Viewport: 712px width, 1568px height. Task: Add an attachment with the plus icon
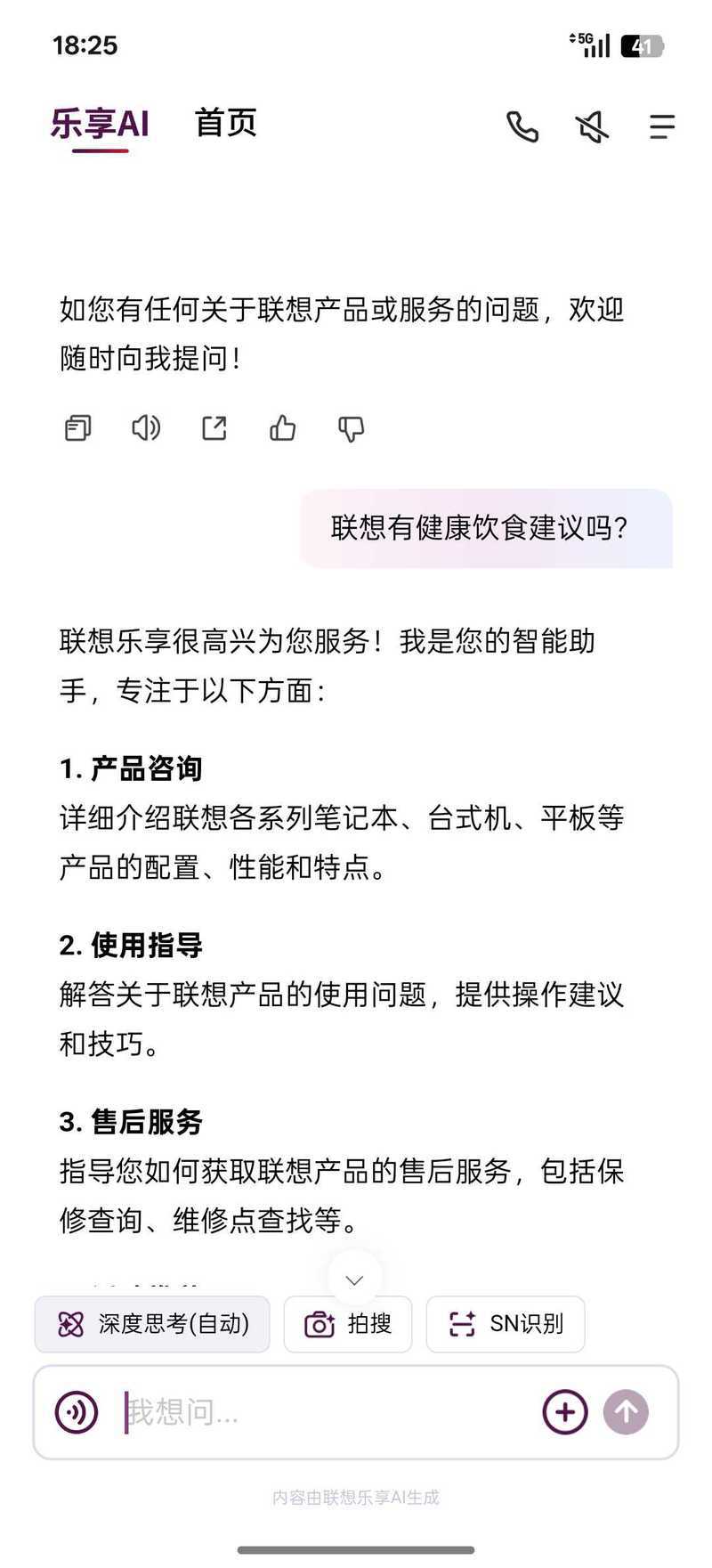pyautogui.click(x=565, y=1412)
